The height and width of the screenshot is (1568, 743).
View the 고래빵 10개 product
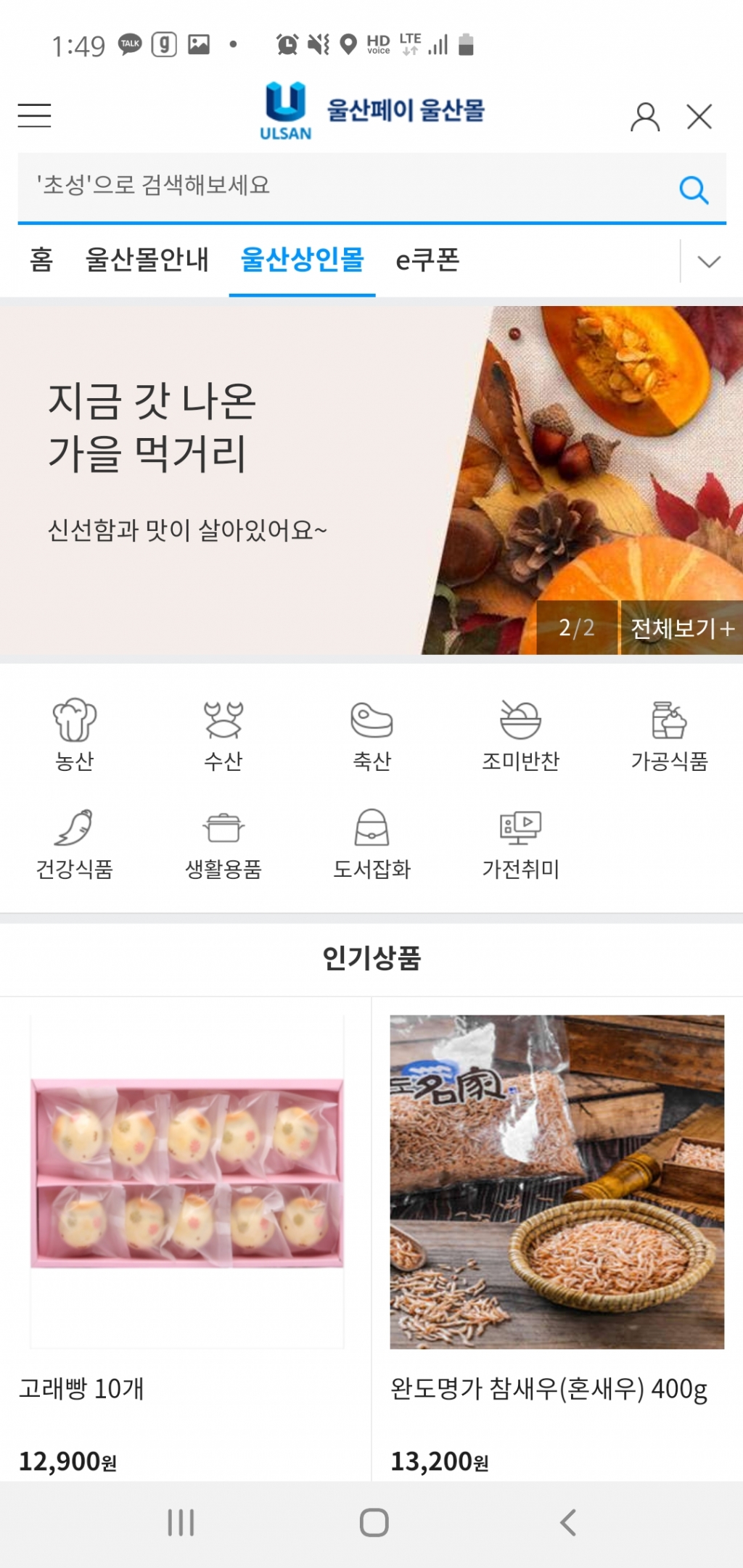(x=186, y=1182)
